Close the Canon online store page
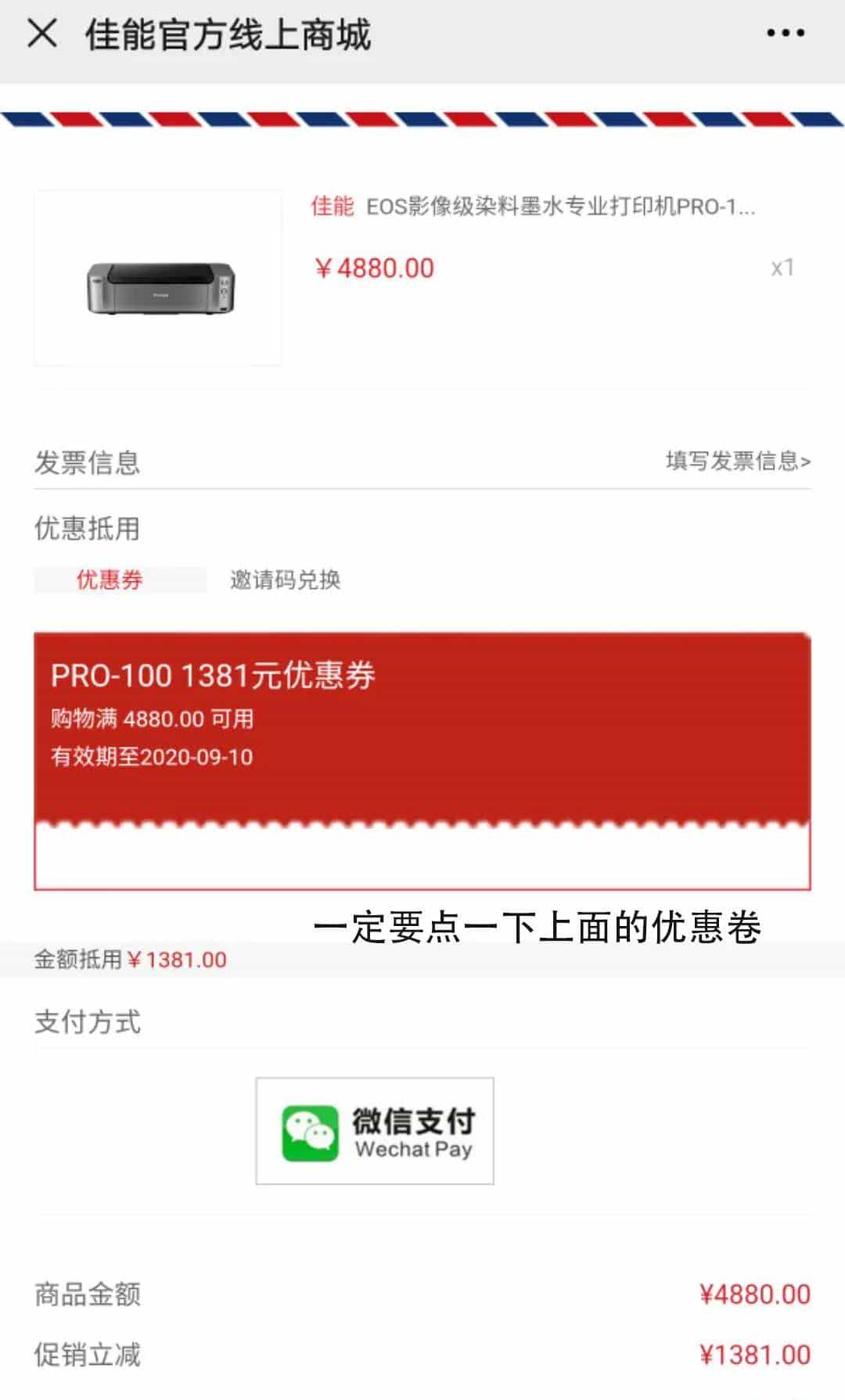Screen dimensions: 845x1400 click(42, 34)
